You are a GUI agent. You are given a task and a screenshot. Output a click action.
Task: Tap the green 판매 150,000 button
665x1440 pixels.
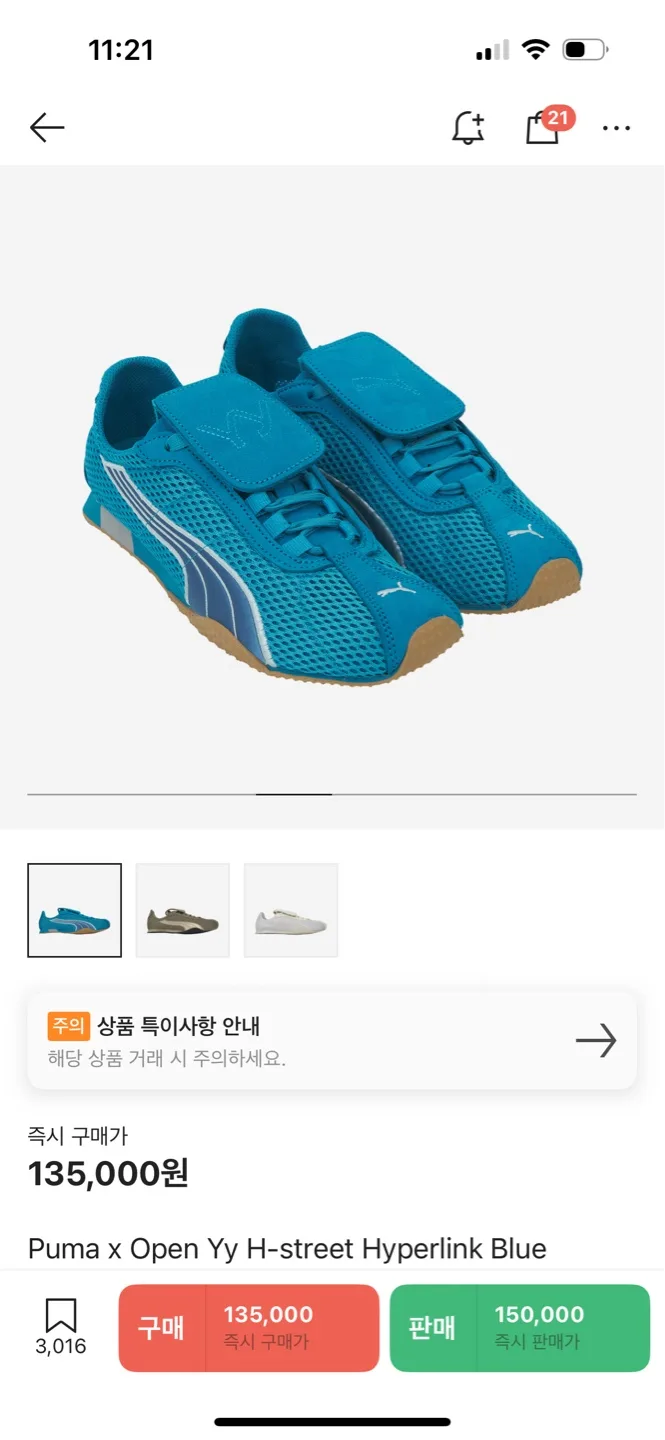pos(520,1328)
